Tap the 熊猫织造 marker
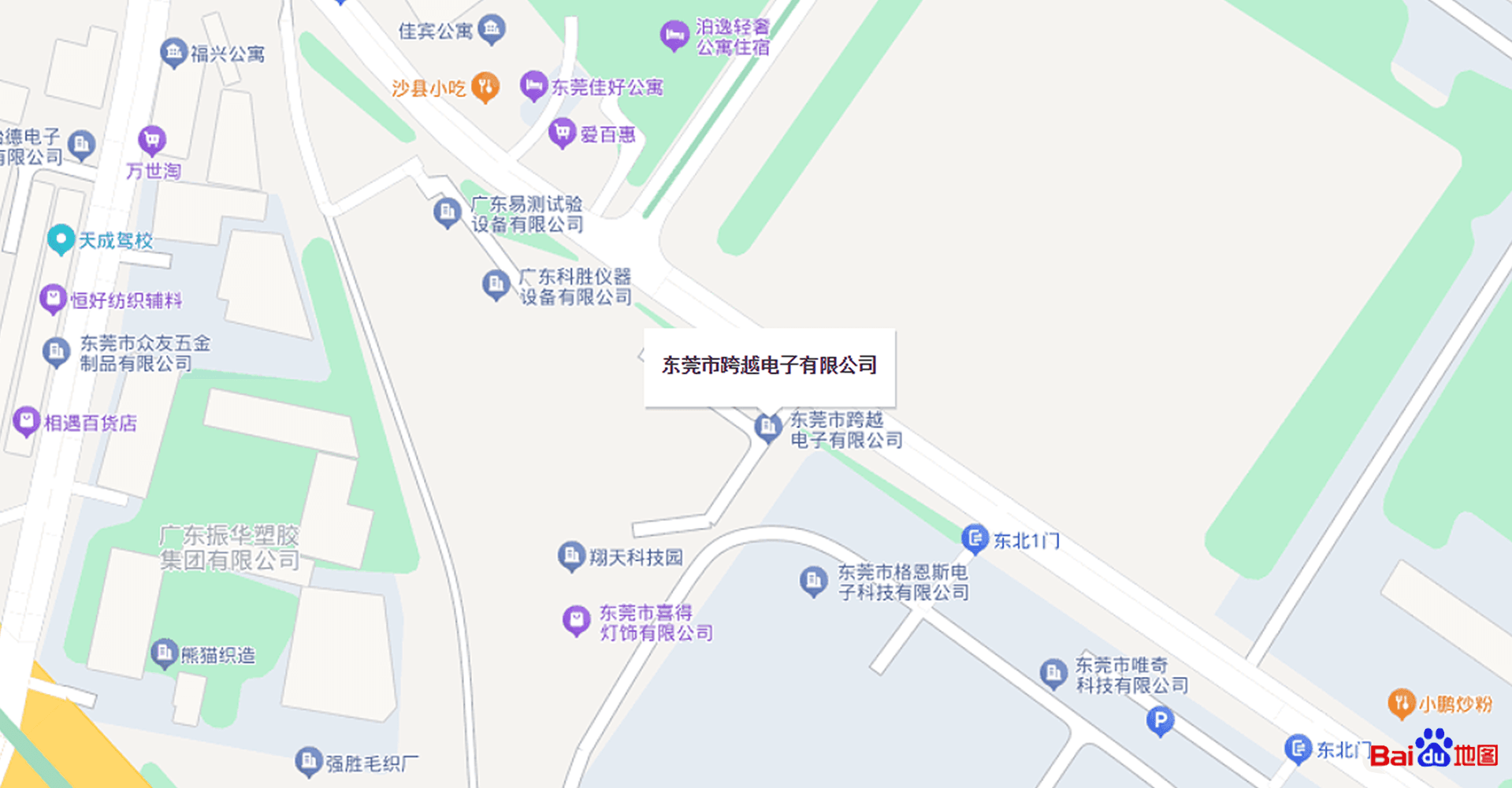The width and height of the screenshot is (1512, 788). tap(164, 653)
